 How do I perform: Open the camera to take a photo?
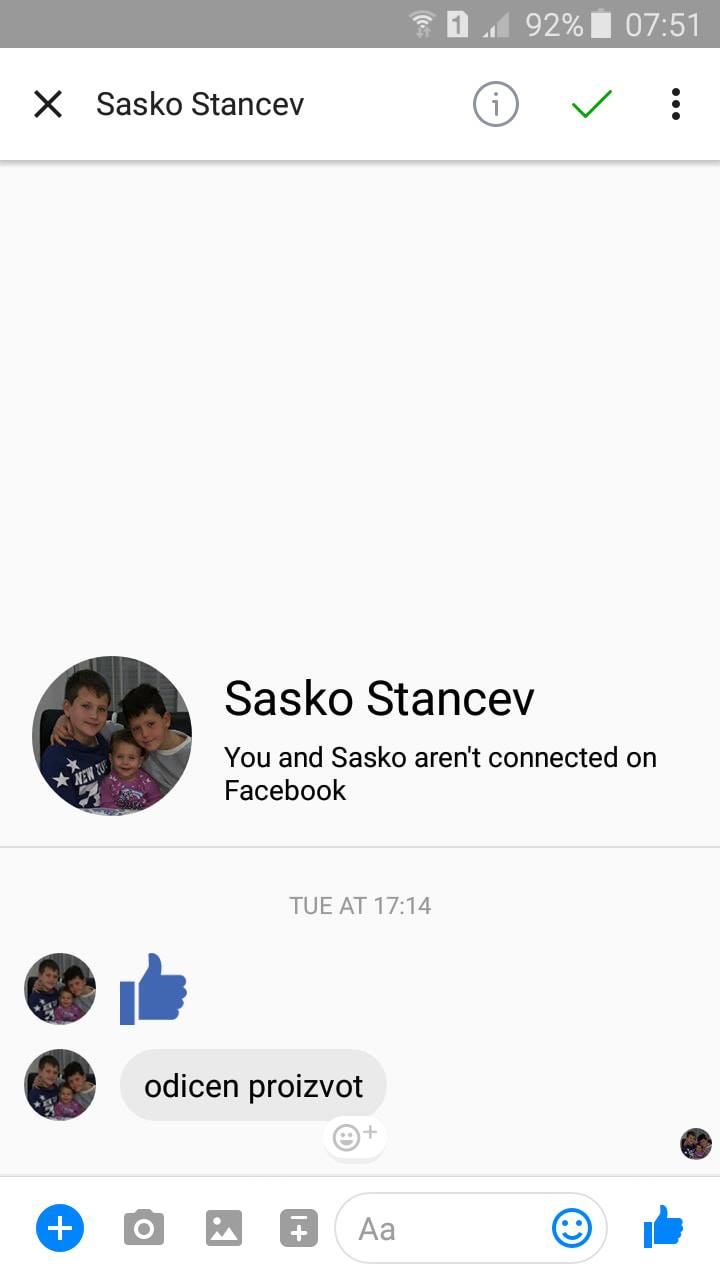coord(144,1228)
